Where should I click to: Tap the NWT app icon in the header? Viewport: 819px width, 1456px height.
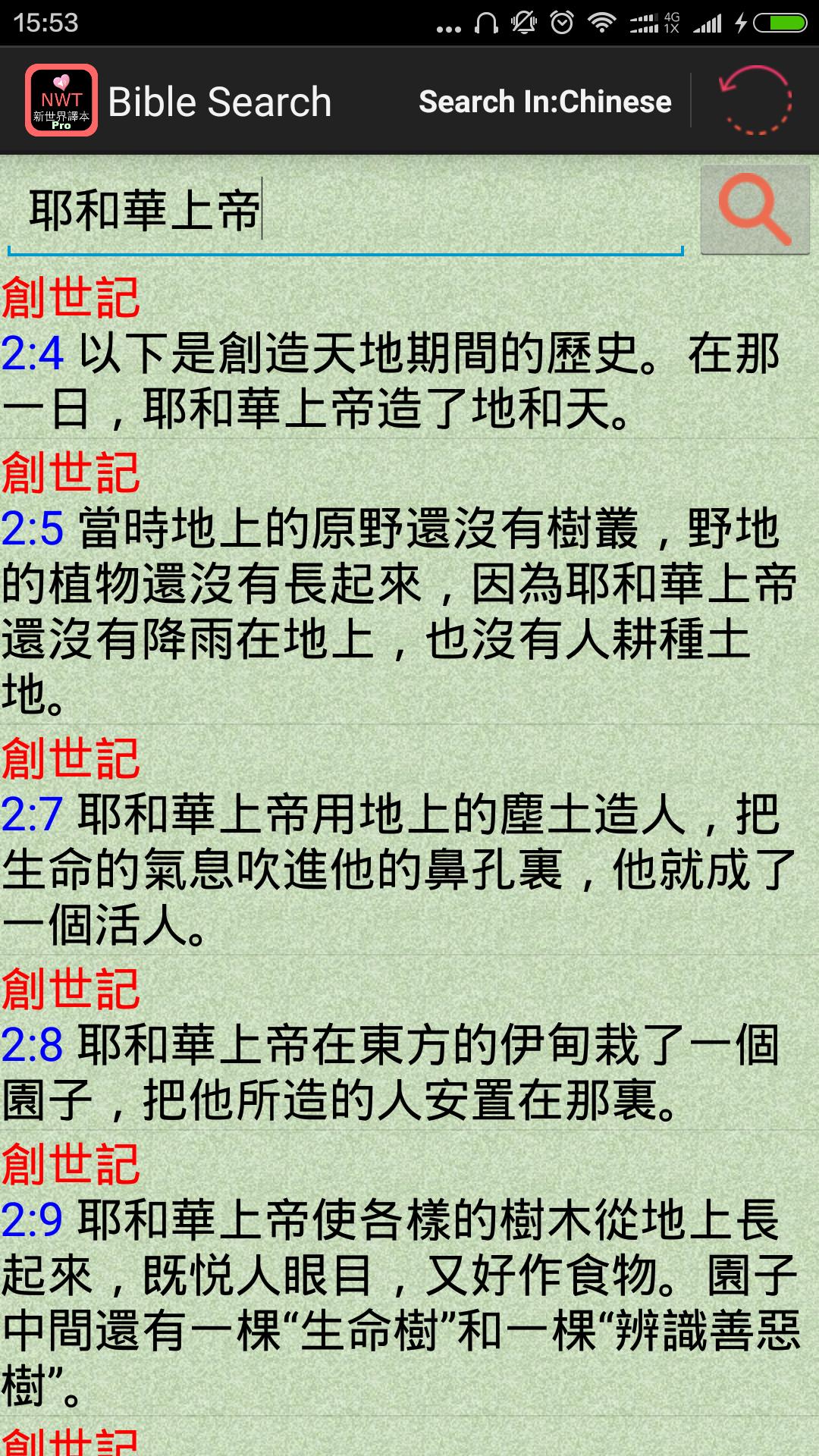pos(61,100)
